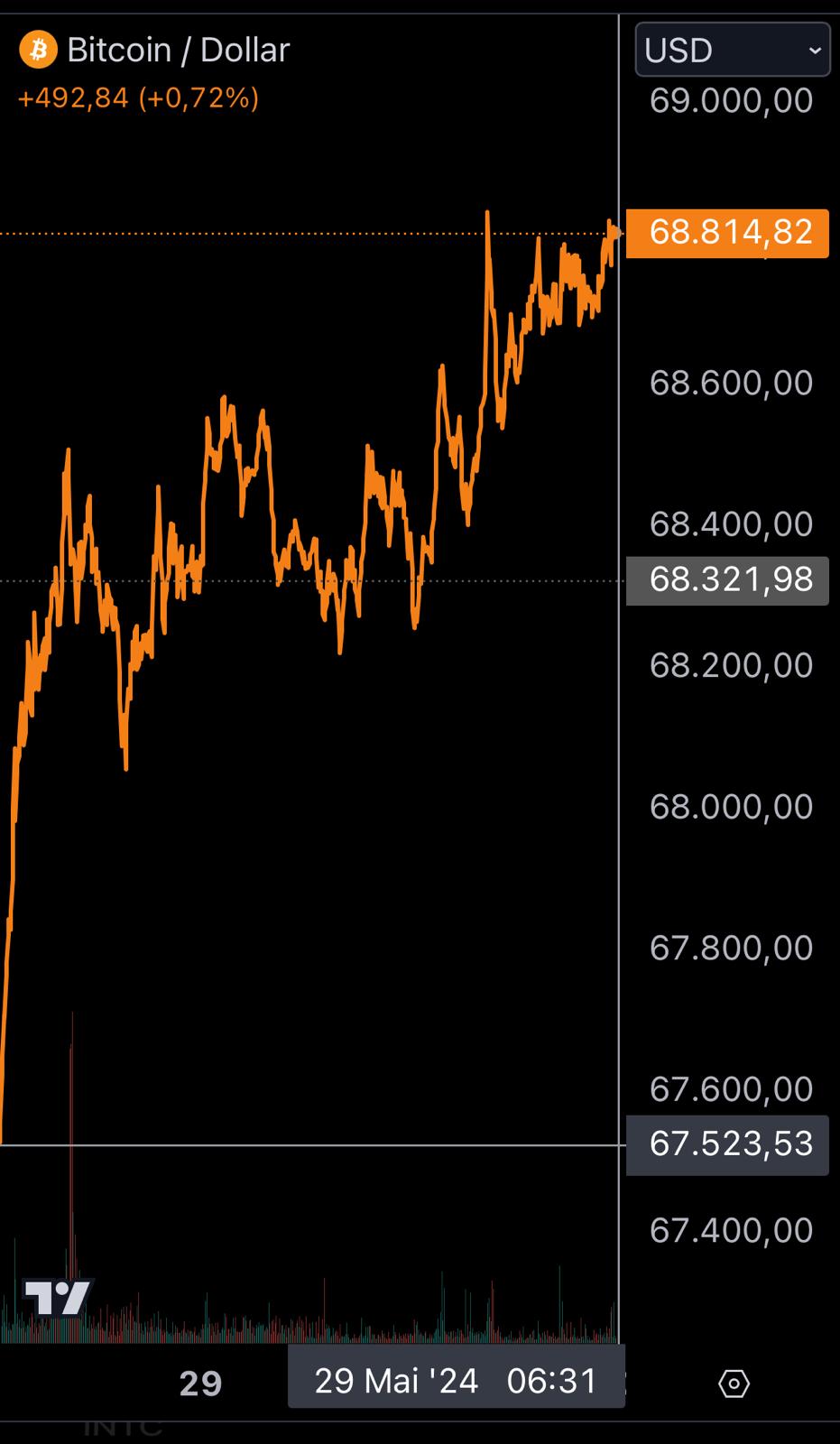This screenshot has width=840, height=1444.
Task: Select the hexagon settings control bottom right
Action: pyautogui.click(x=734, y=1383)
